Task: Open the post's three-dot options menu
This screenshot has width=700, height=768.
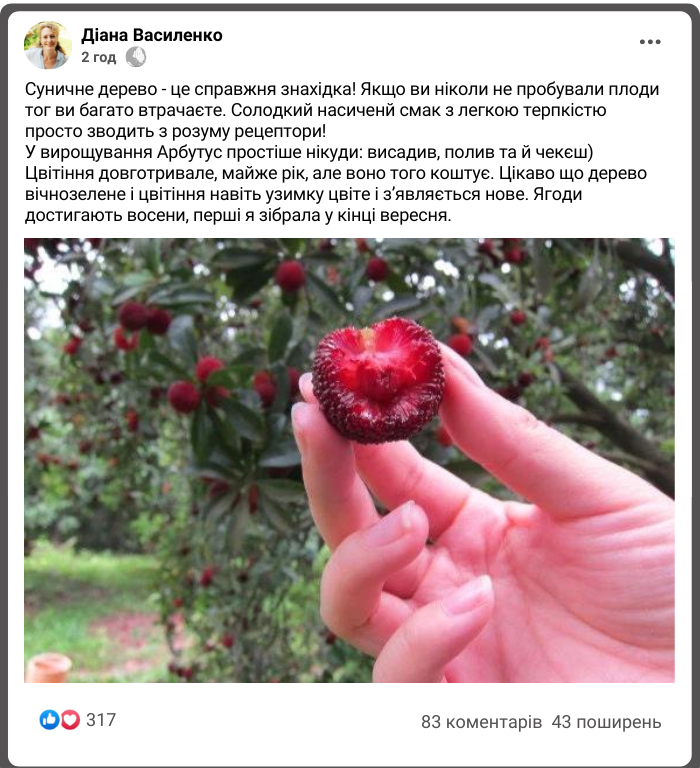Action: [650, 43]
